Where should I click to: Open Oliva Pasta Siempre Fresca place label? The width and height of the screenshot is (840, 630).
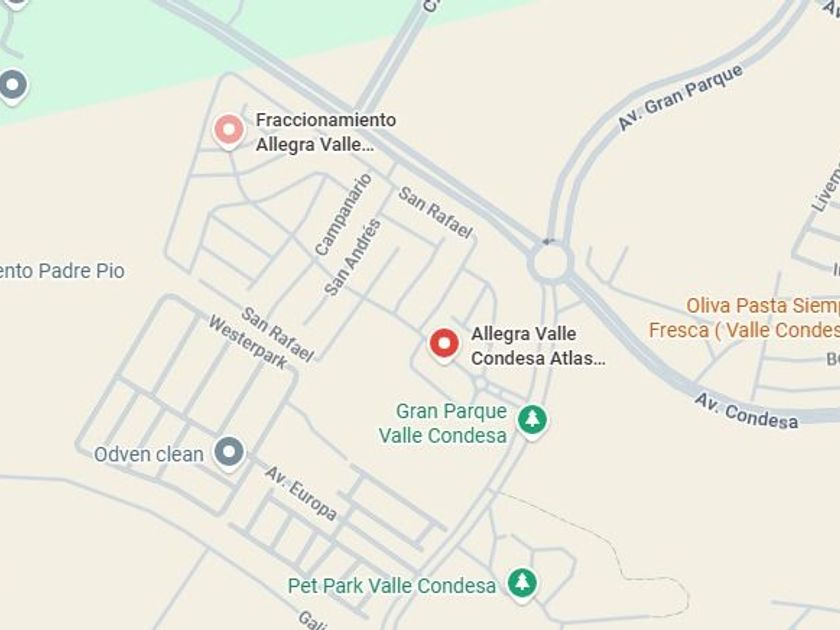tap(745, 318)
